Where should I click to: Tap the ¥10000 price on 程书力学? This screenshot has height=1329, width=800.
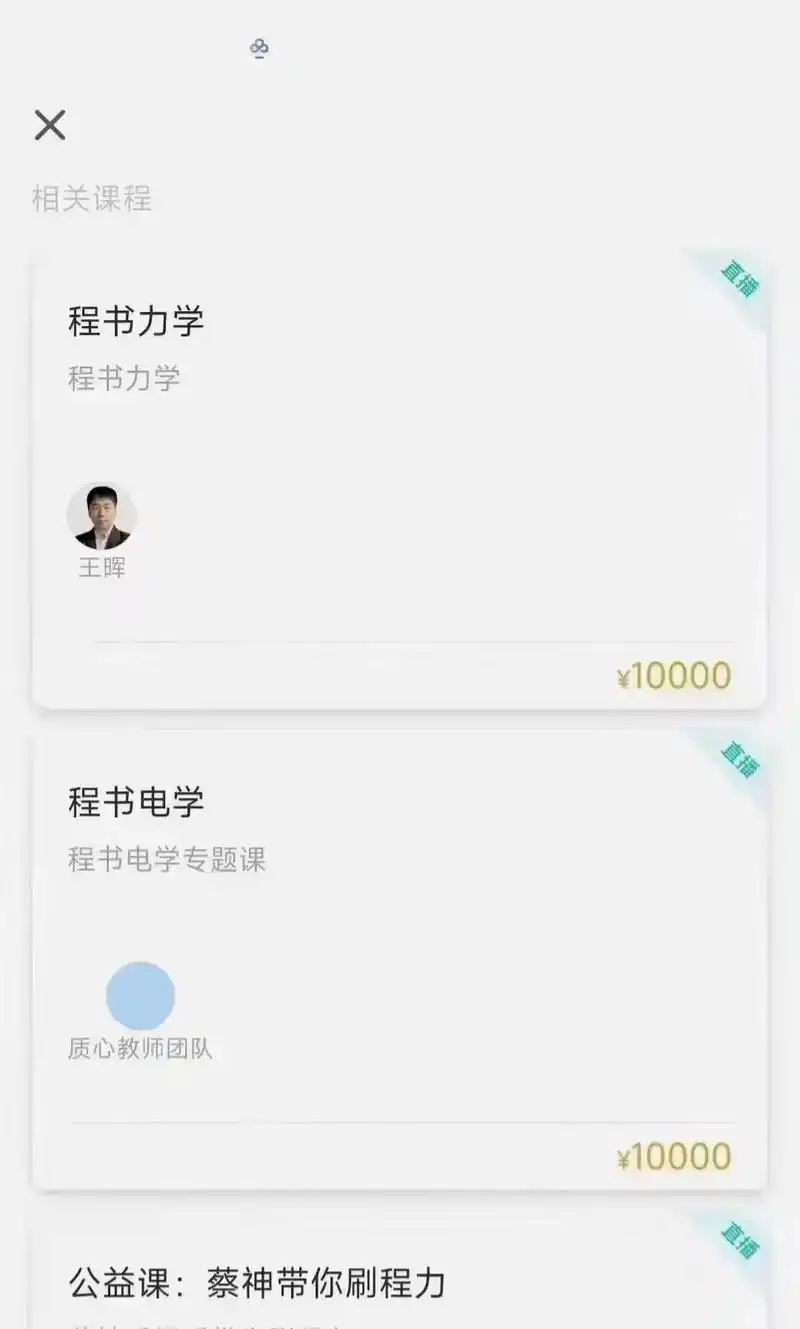click(673, 675)
